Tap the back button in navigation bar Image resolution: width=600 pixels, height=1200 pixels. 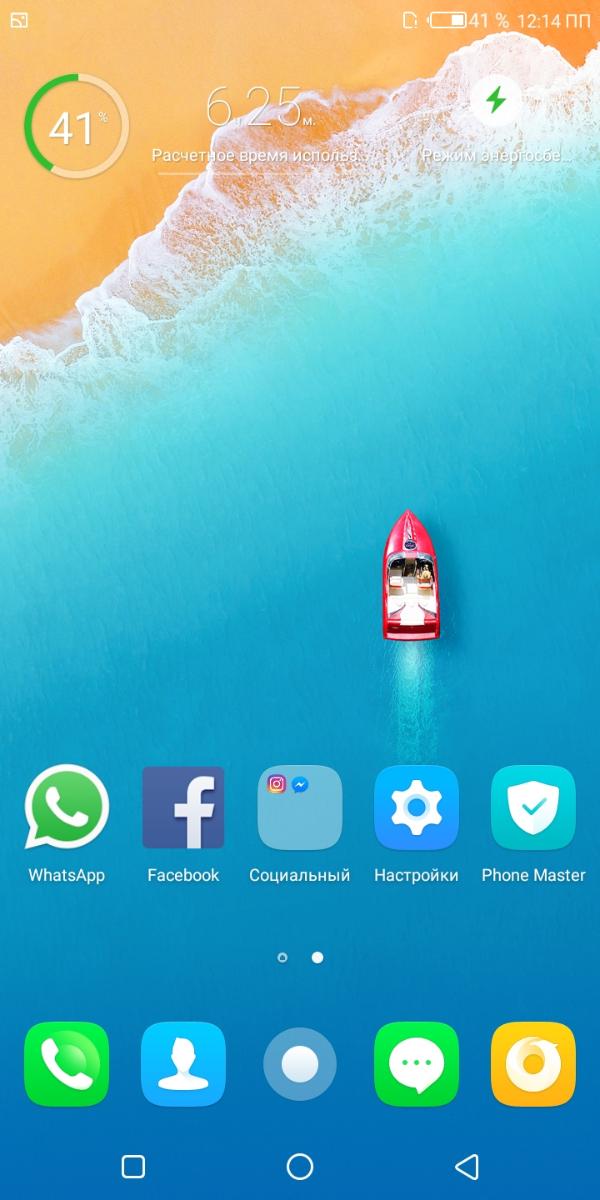[466, 1166]
